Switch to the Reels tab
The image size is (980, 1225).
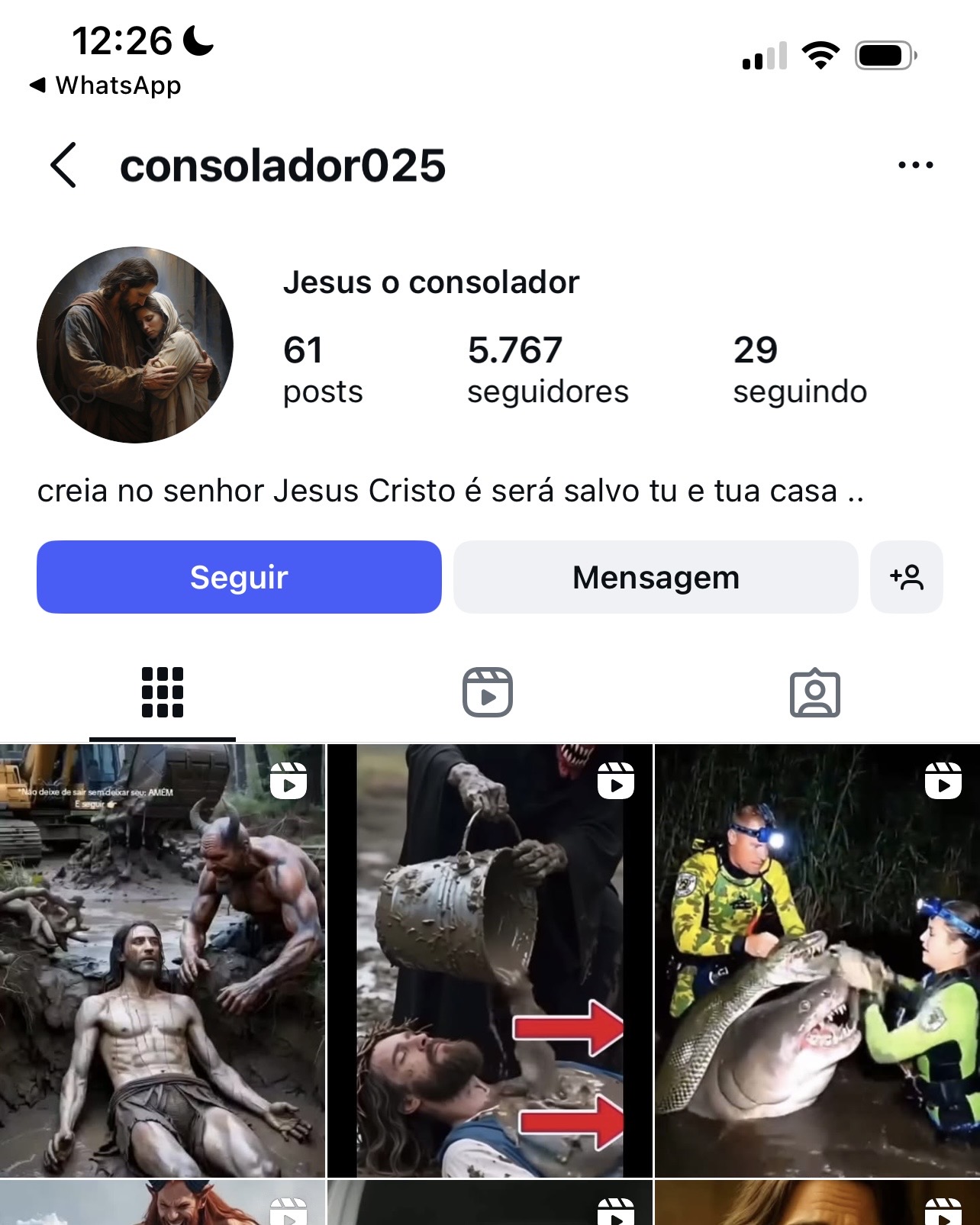click(x=488, y=692)
